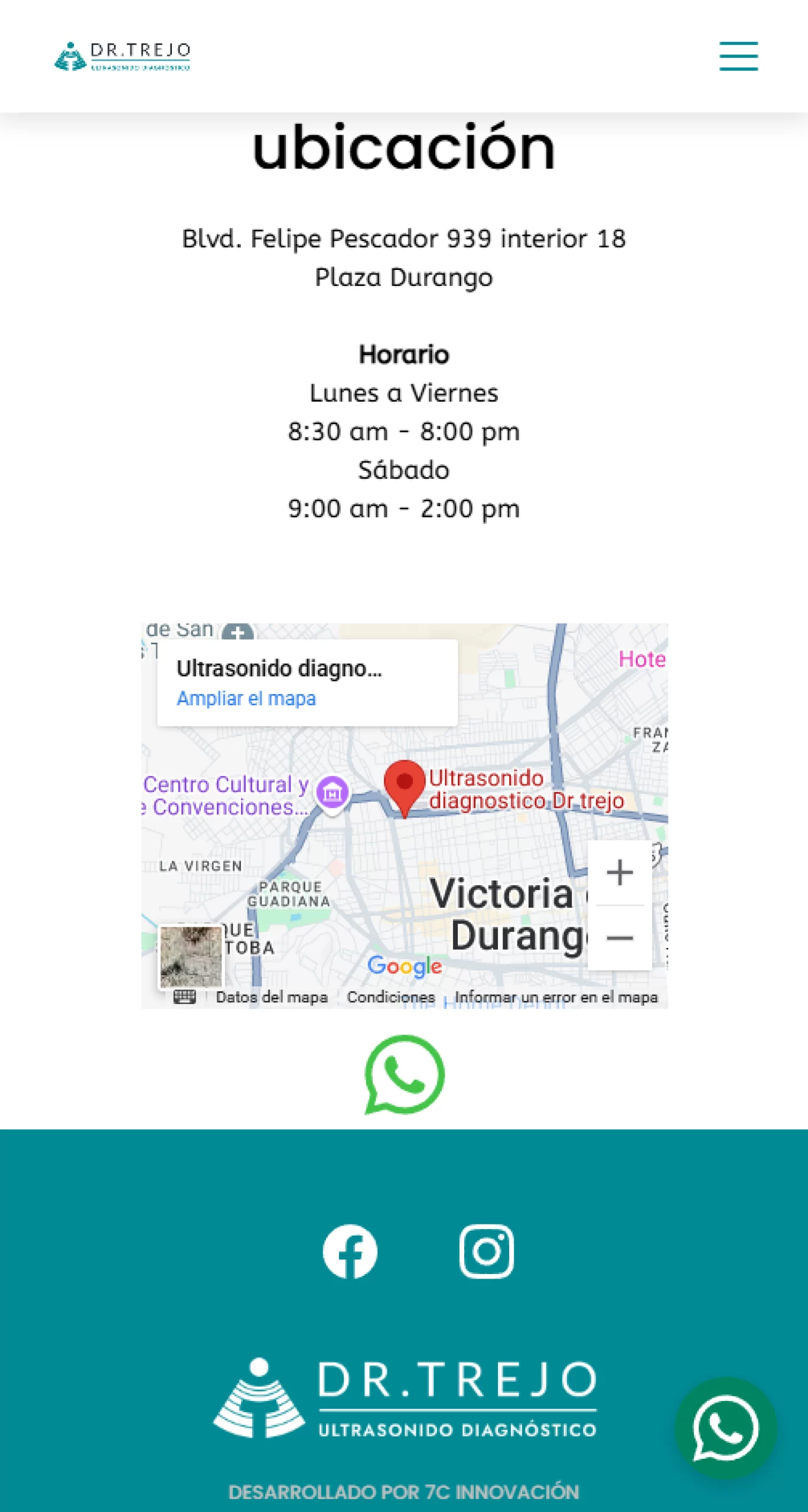The image size is (808, 1512).
Task: Open Dr. Trejo logo in header
Action: click(x=122, y=57)
